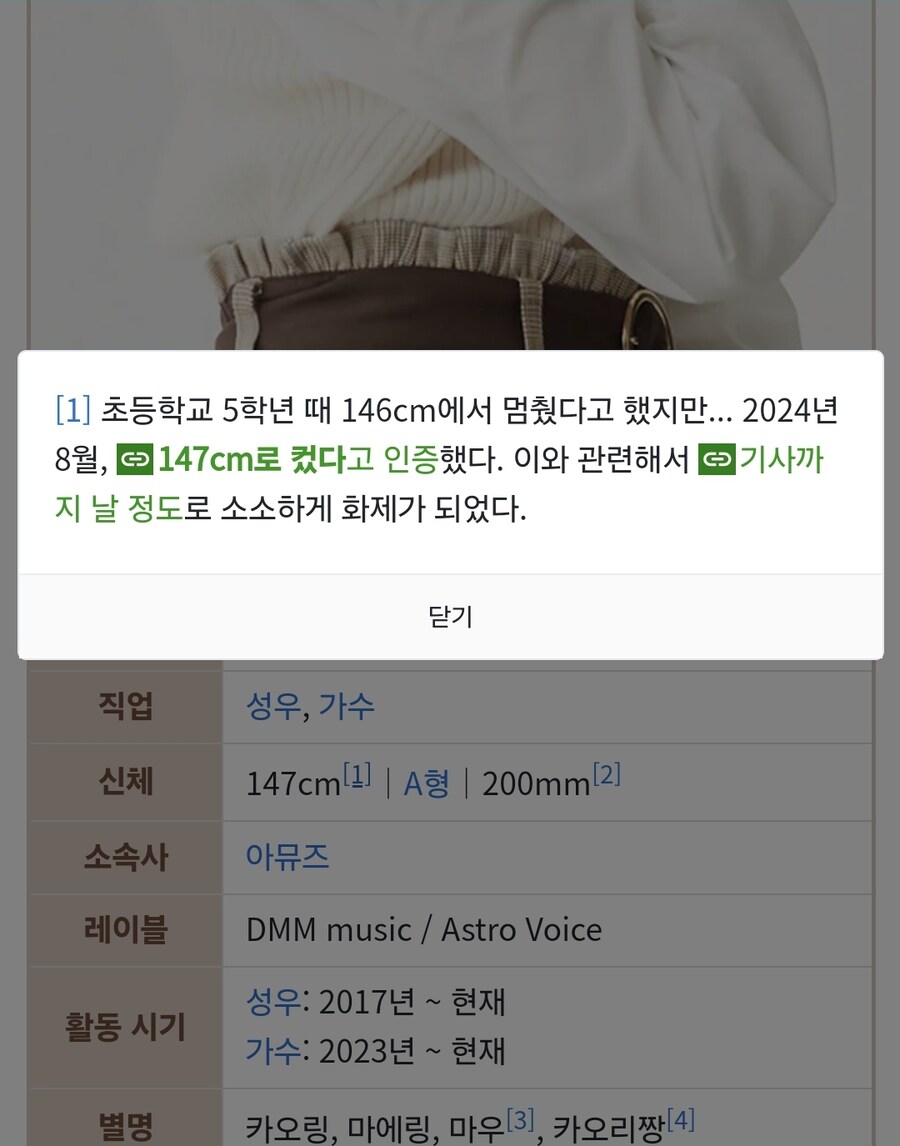Open footnote [1] next to 147cm
Viewport: 900px width, 1146px height.
[x=357, y=774]
